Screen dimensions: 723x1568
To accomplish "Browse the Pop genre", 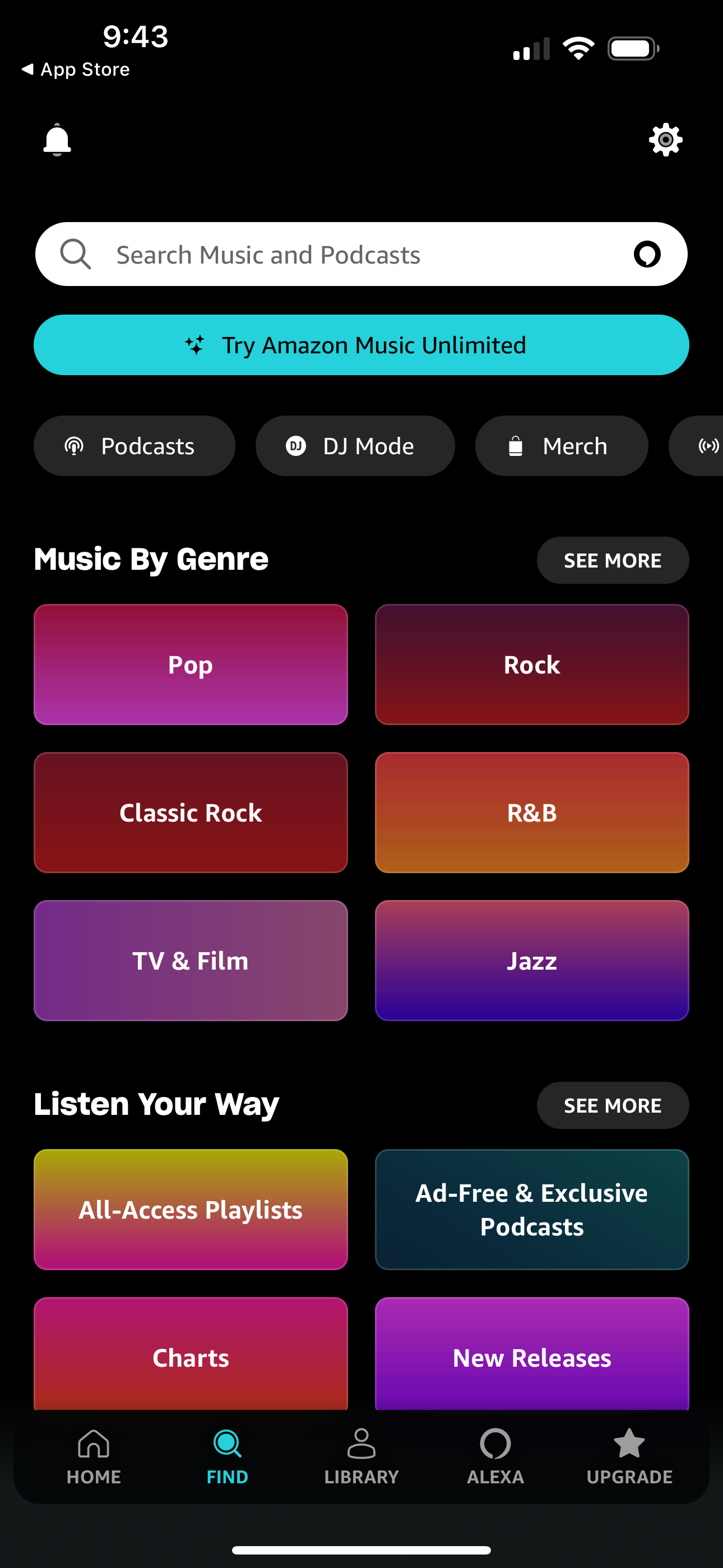I will pyautogui.click(x=191, y=665).
